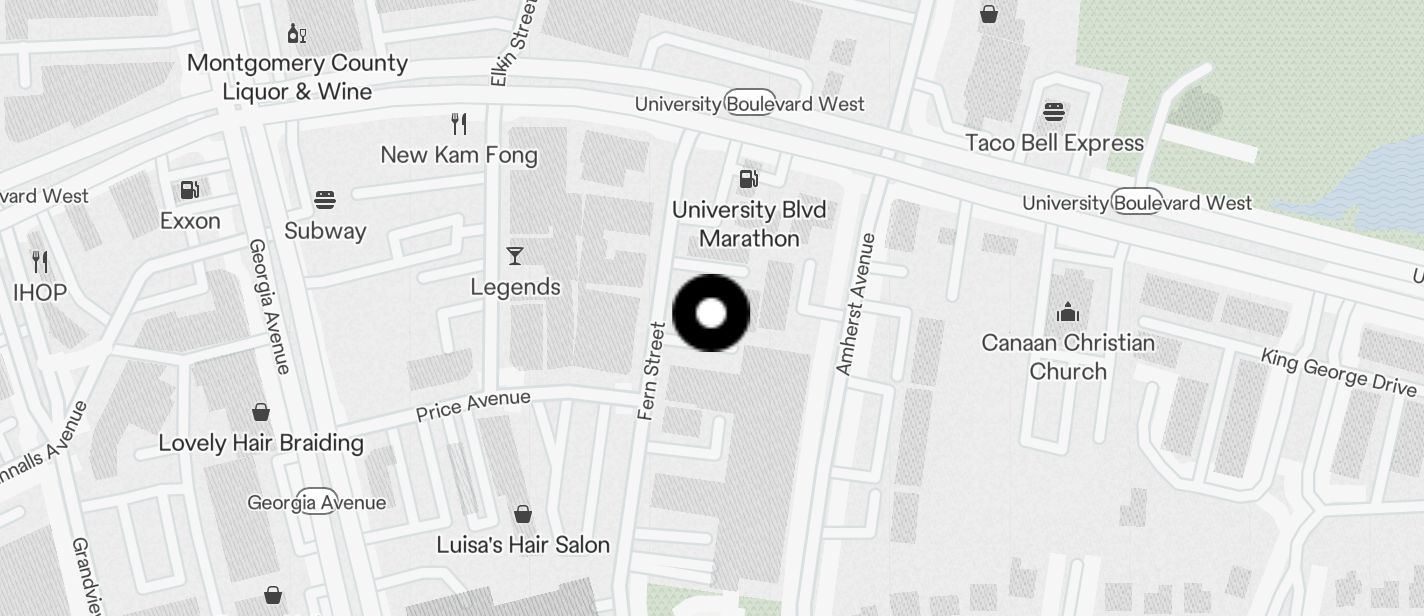The image size is (1424, 616).
Task: Tap the black location pin marker
Action: 711,313
